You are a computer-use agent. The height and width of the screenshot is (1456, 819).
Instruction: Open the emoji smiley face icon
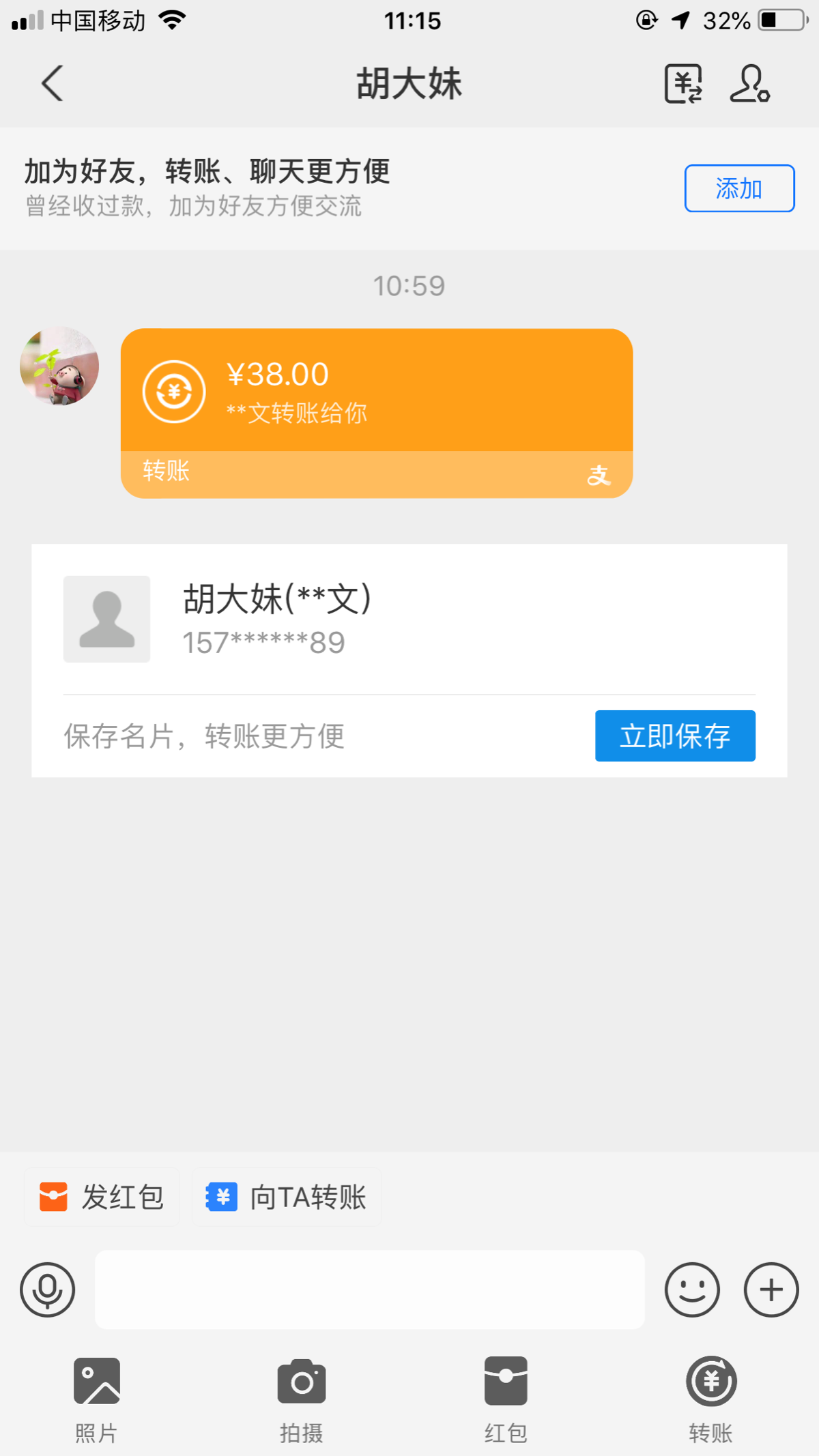691,1290
